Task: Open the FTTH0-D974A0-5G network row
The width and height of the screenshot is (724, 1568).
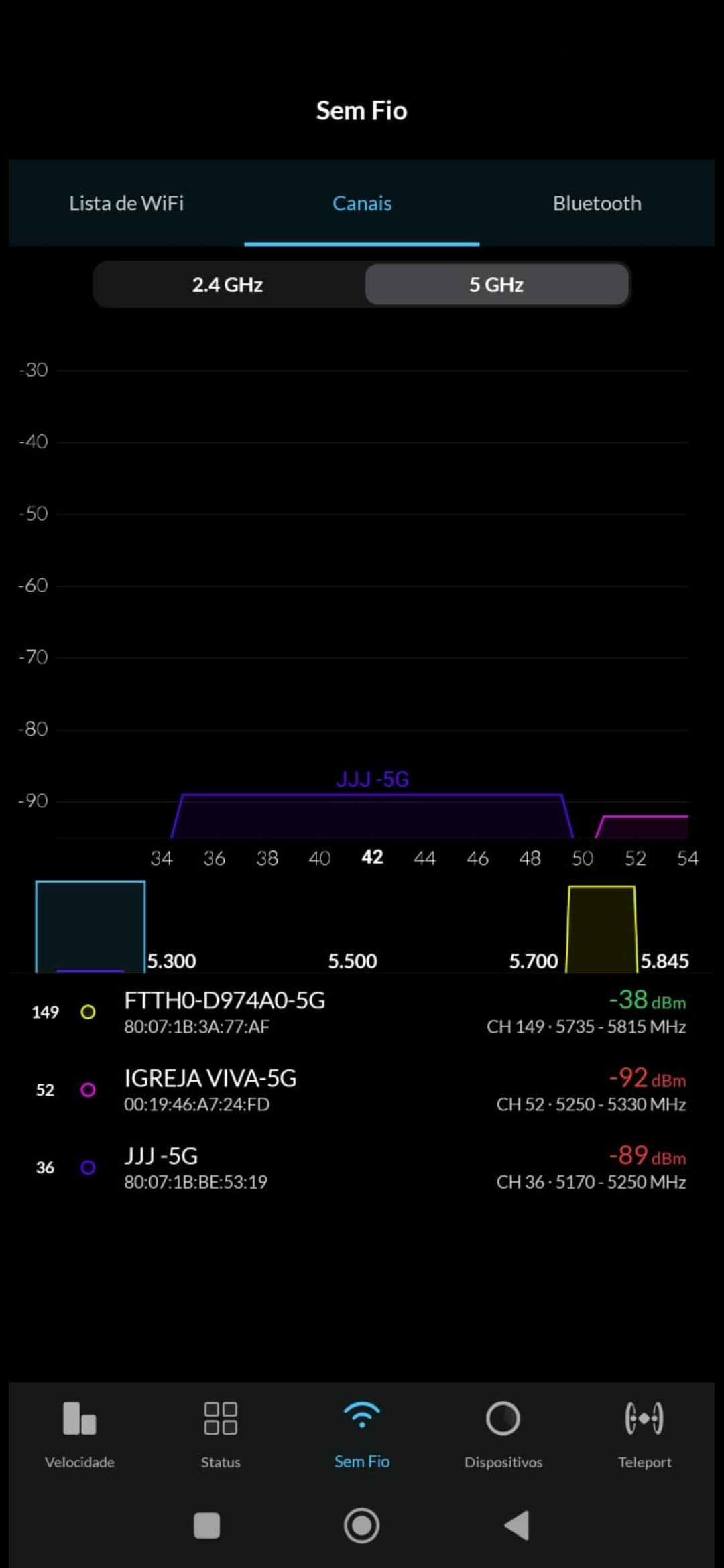Action: pos(362,1012)
